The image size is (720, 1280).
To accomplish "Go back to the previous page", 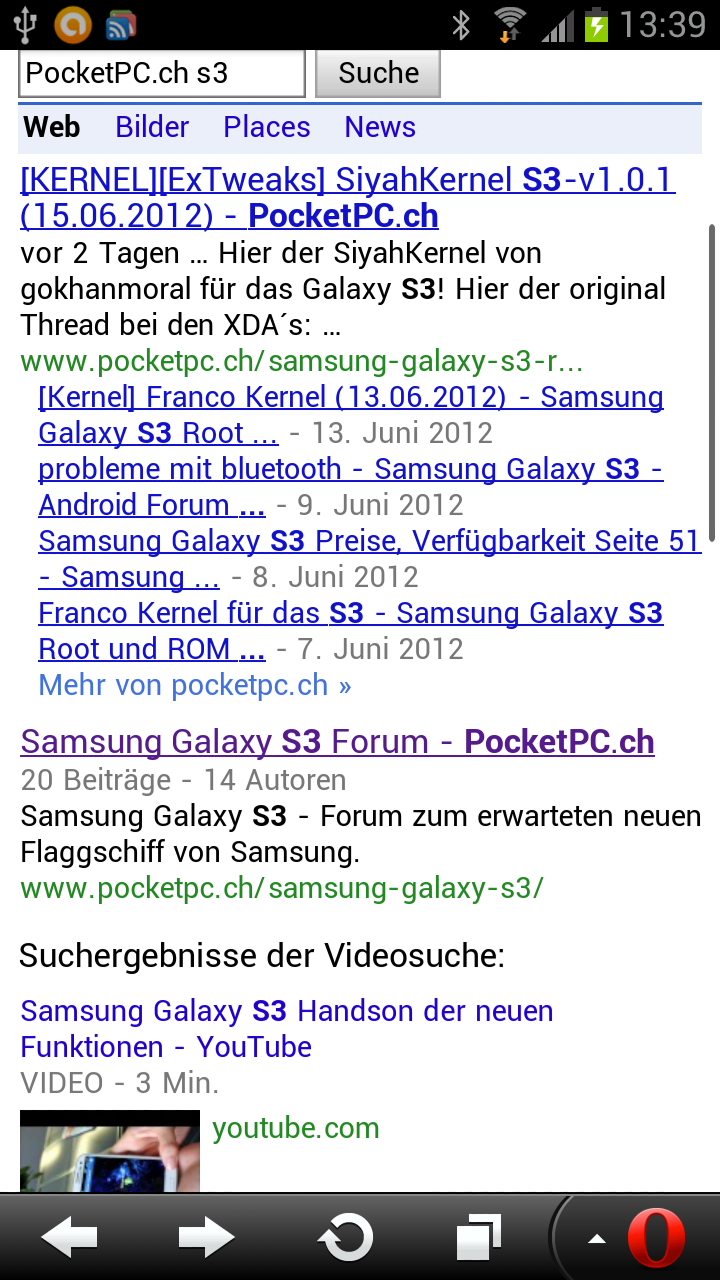I will tap(69, 1238).
